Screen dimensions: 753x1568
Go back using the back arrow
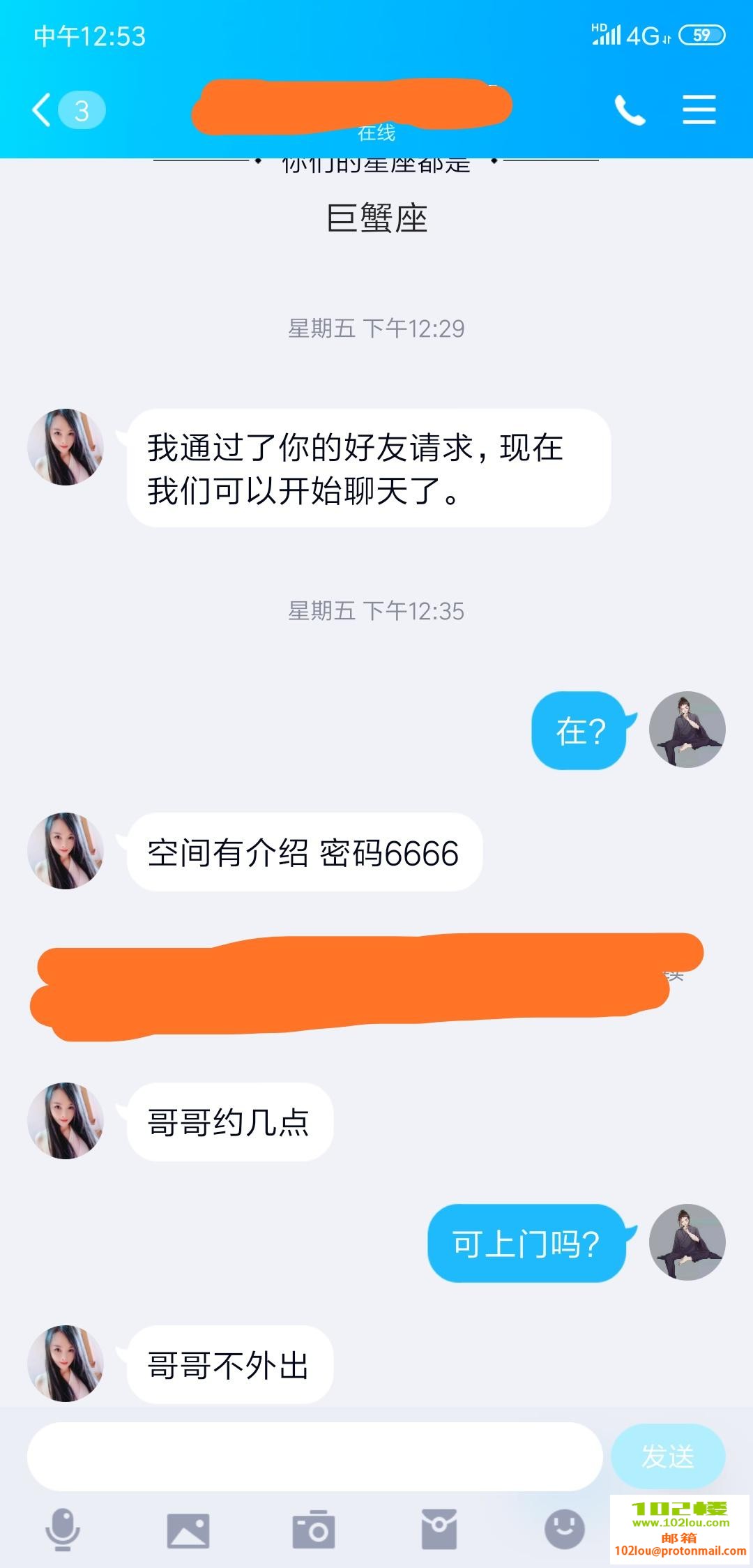[x=42, y=109]
